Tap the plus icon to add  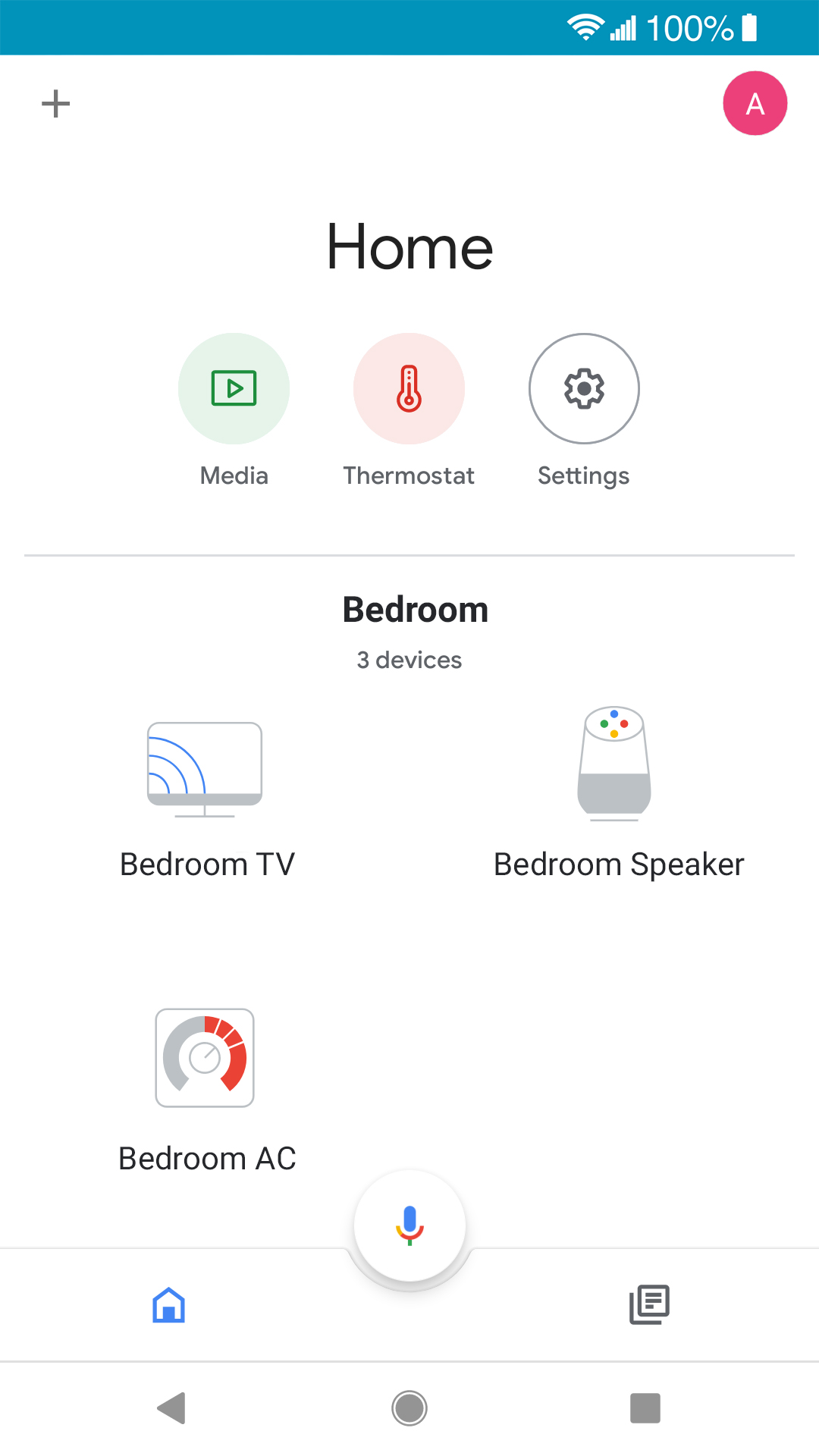click(55, 104)
